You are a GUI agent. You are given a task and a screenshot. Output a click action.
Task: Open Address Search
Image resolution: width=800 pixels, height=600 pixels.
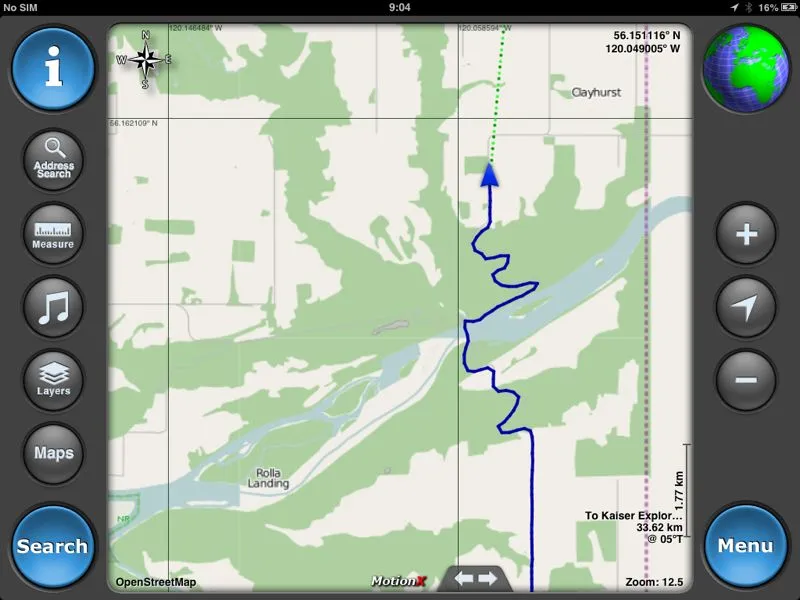[54, 160]
